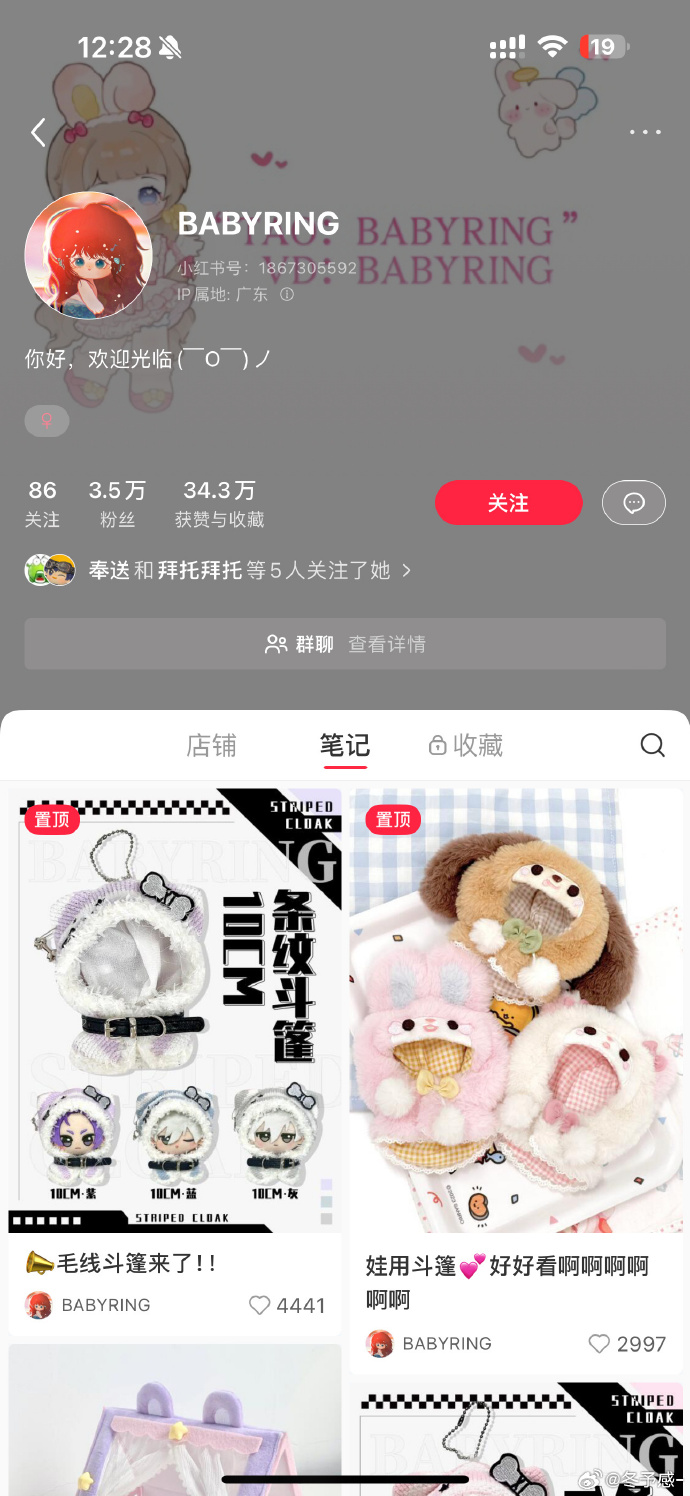Tap the IP属地 info icon
Image resolution: width=690 pixels, height=1496 pixels.
(287, 295)
